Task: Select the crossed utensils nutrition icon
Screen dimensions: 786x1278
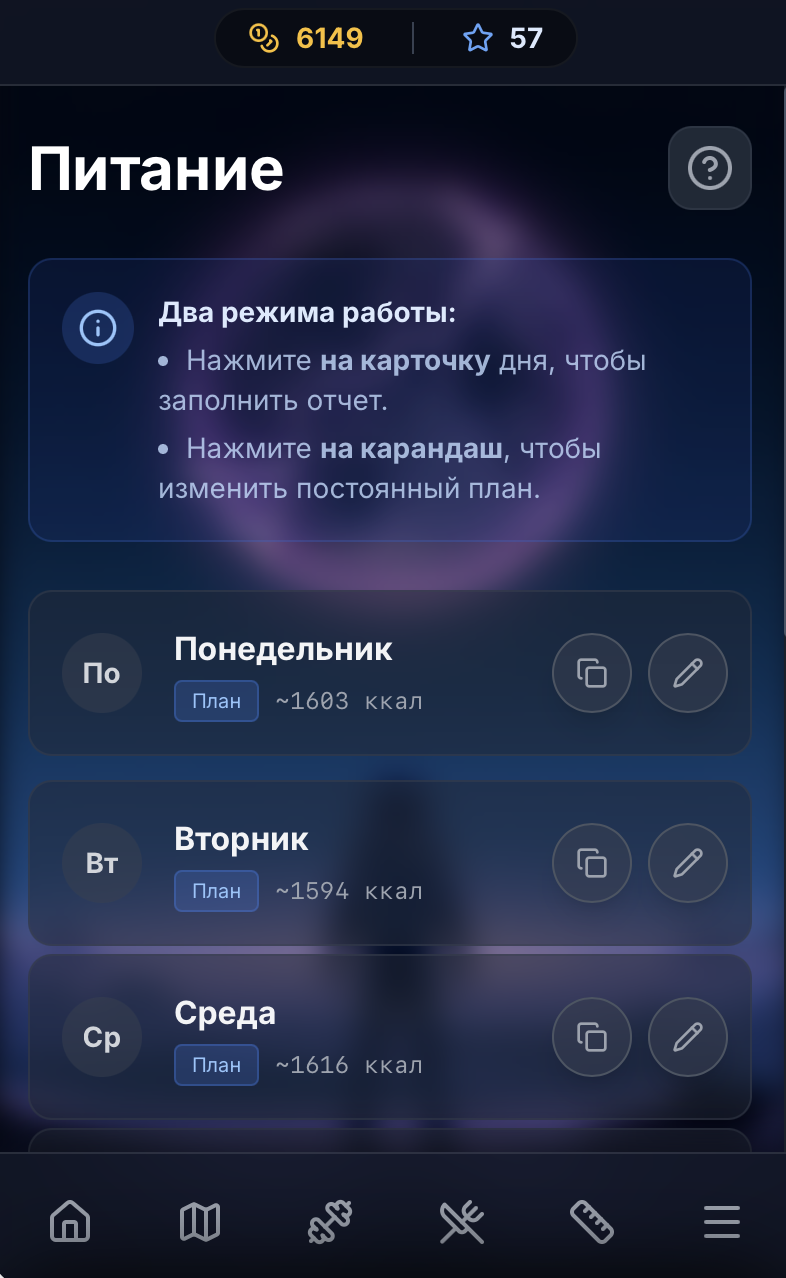Action: [460, 1221]
